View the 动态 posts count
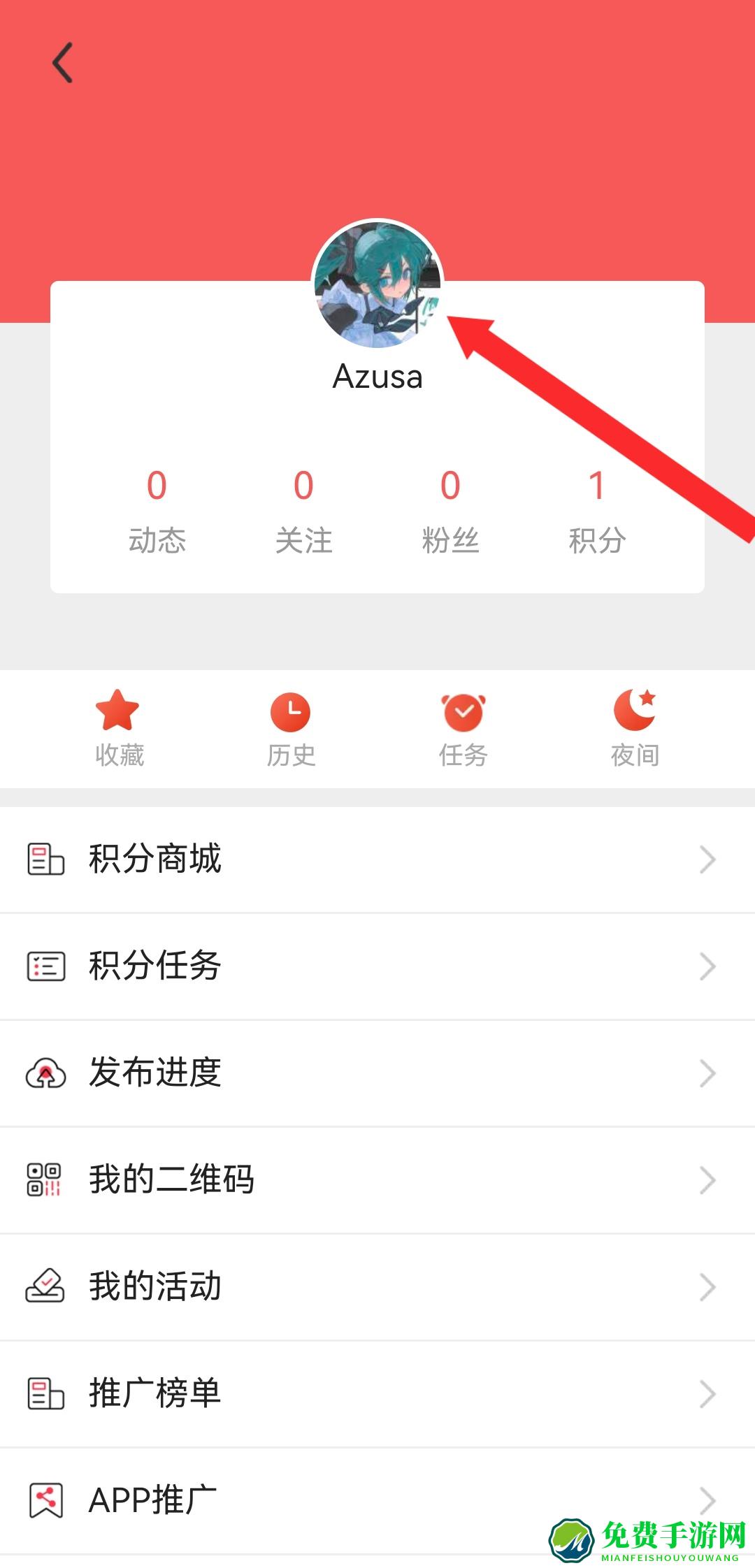This screenshot has height=1568, width=755. 157,511
